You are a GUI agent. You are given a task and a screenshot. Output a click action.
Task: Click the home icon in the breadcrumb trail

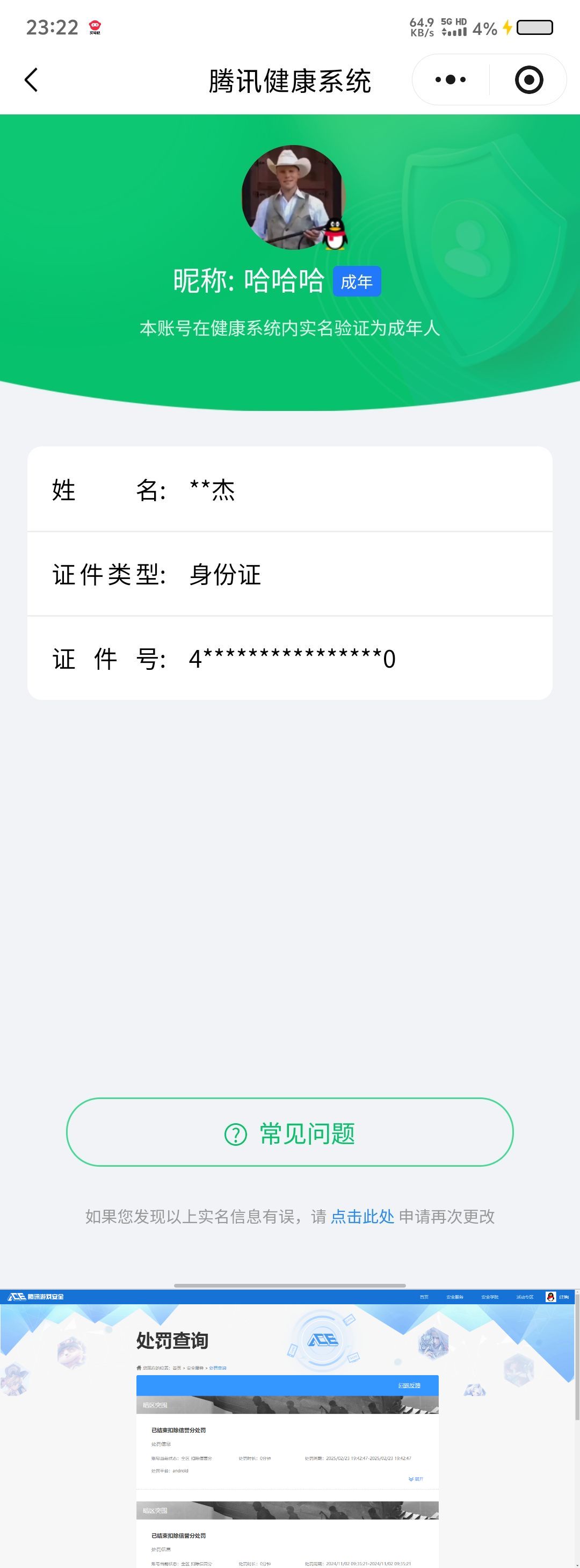tap(139, 1367)
